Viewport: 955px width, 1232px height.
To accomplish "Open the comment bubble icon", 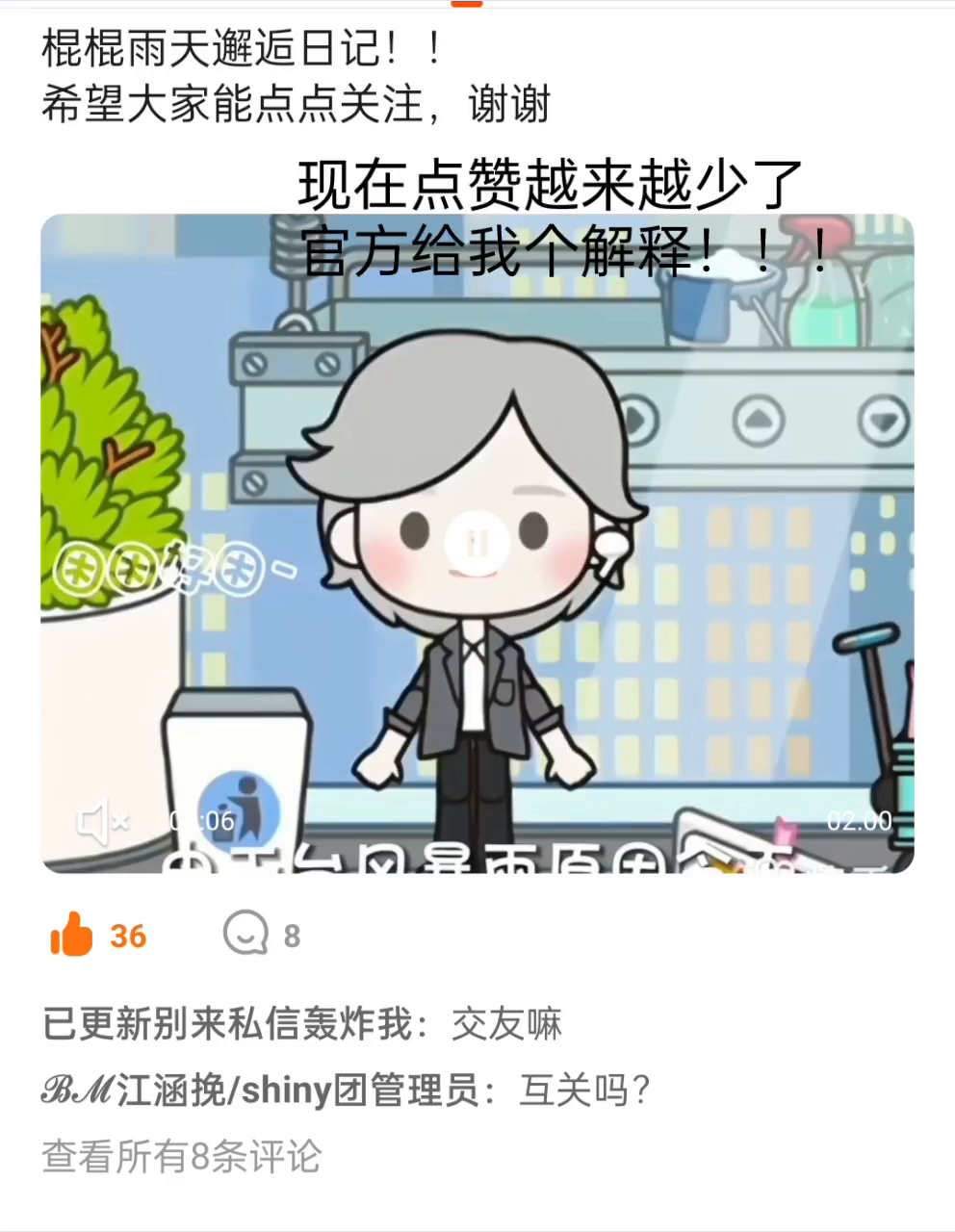I will (245, 934).
